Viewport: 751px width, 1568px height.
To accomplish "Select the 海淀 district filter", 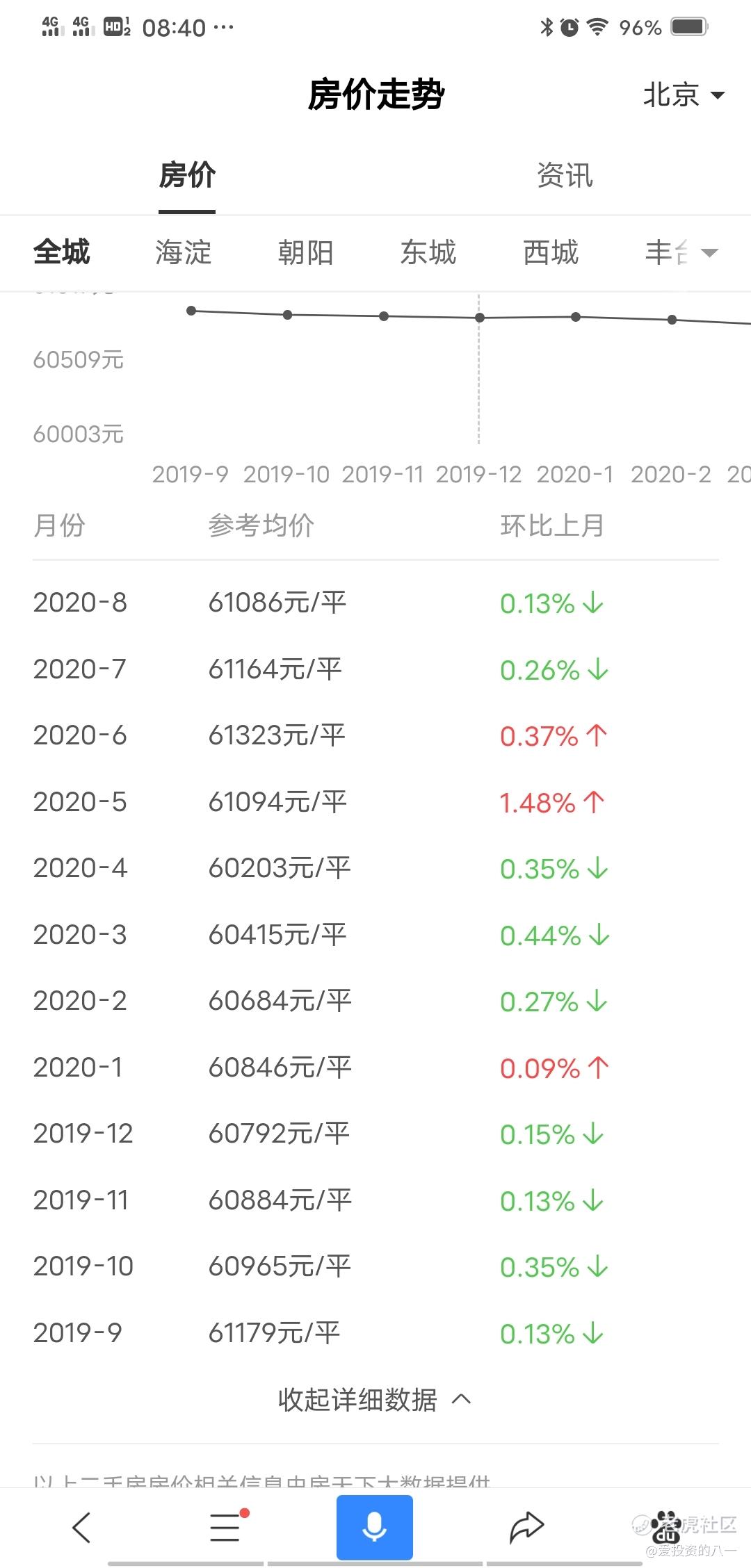I will (184, 252).
